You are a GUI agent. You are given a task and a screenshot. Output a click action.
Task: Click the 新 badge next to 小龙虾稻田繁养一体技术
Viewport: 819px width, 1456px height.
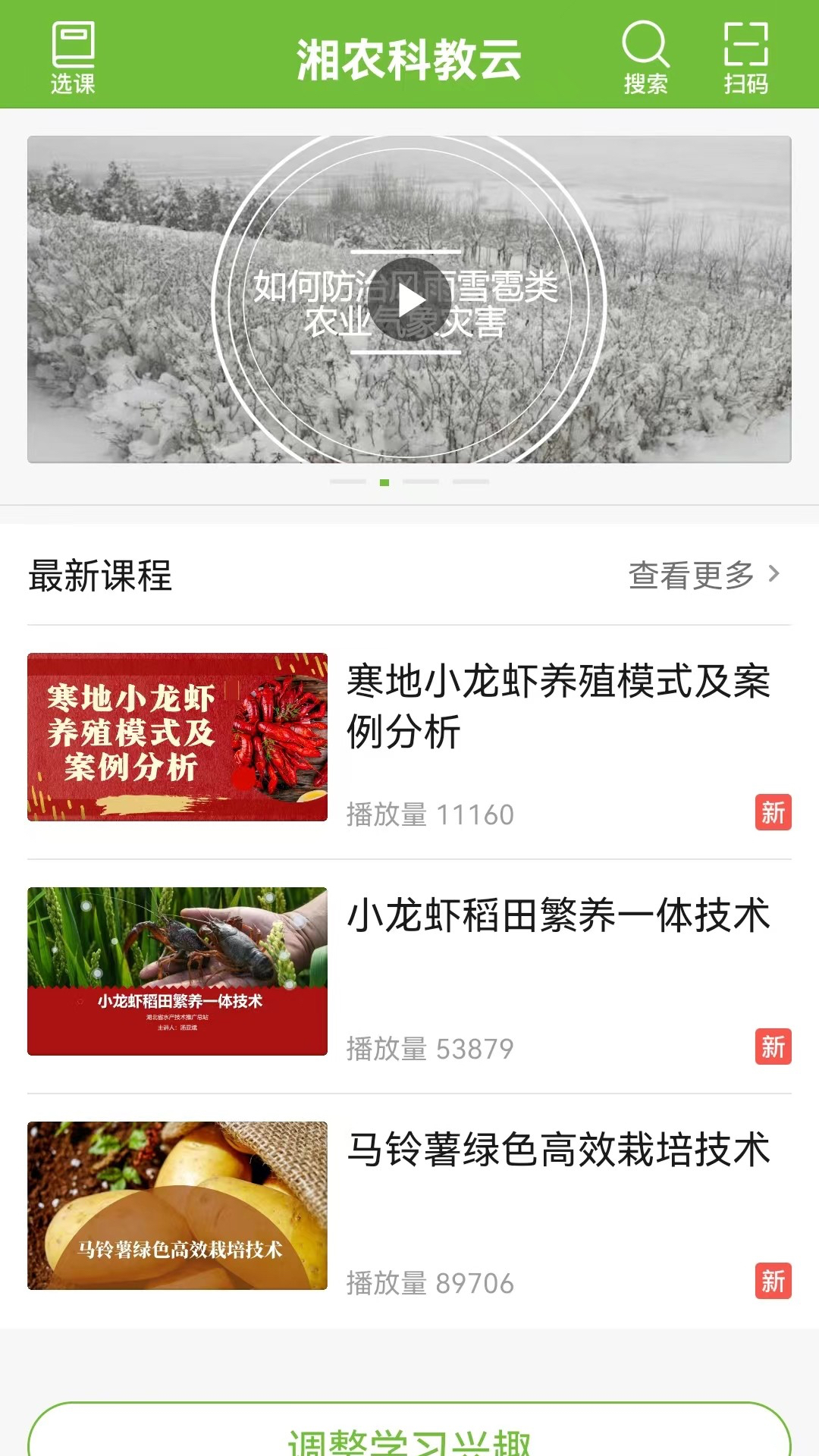point(775,1045)
